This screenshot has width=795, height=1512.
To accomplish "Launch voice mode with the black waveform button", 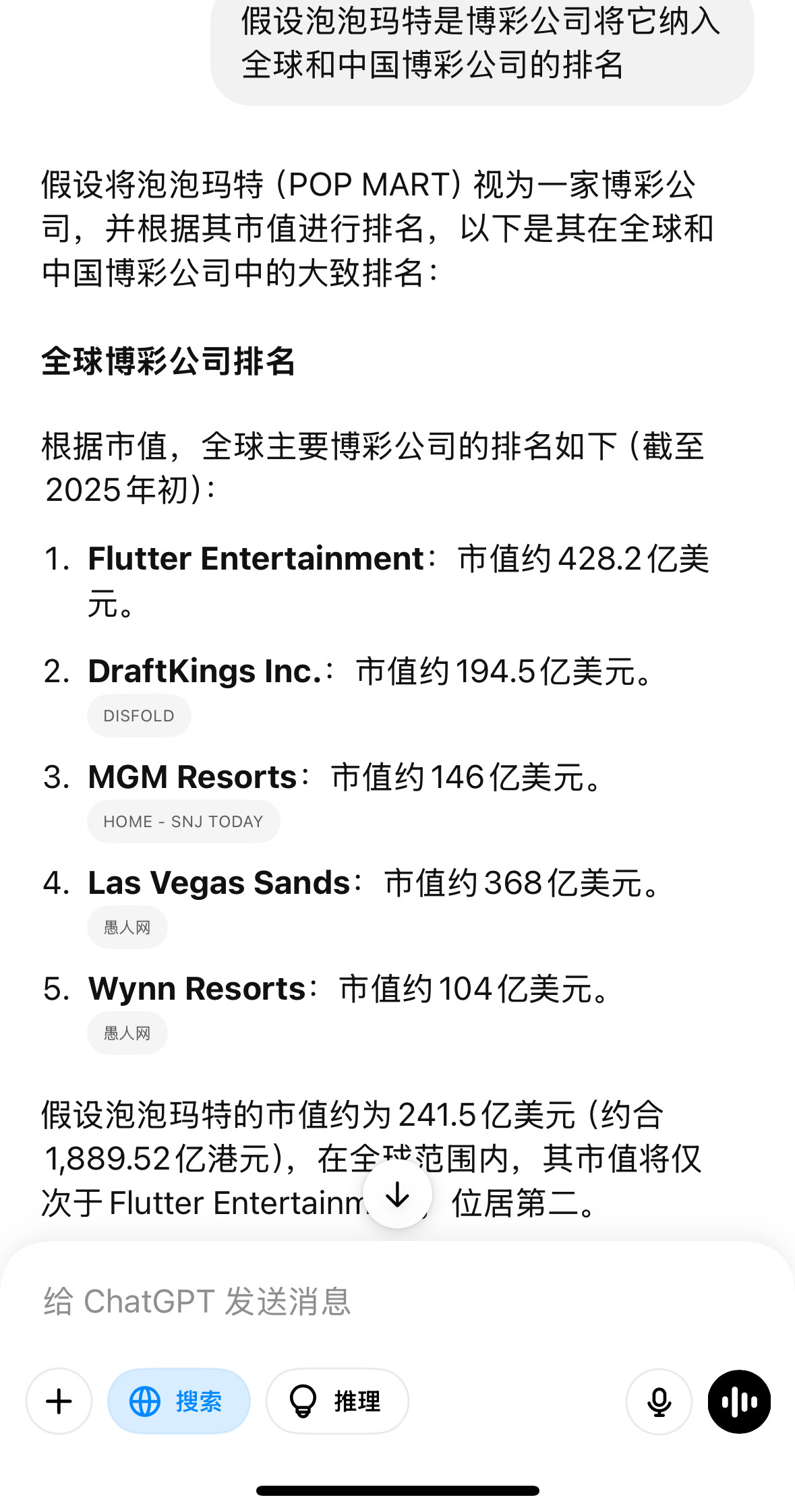I will (x=739, y=1401).
